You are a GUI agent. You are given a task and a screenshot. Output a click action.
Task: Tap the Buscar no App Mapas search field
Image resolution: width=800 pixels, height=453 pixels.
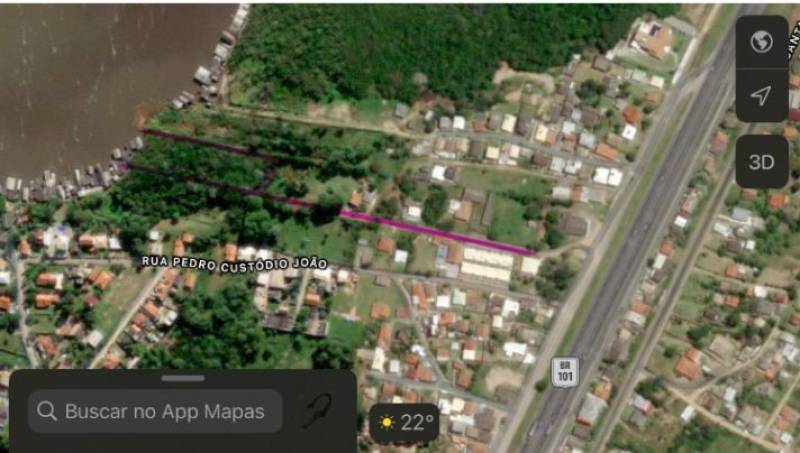[x=155, y=411]
